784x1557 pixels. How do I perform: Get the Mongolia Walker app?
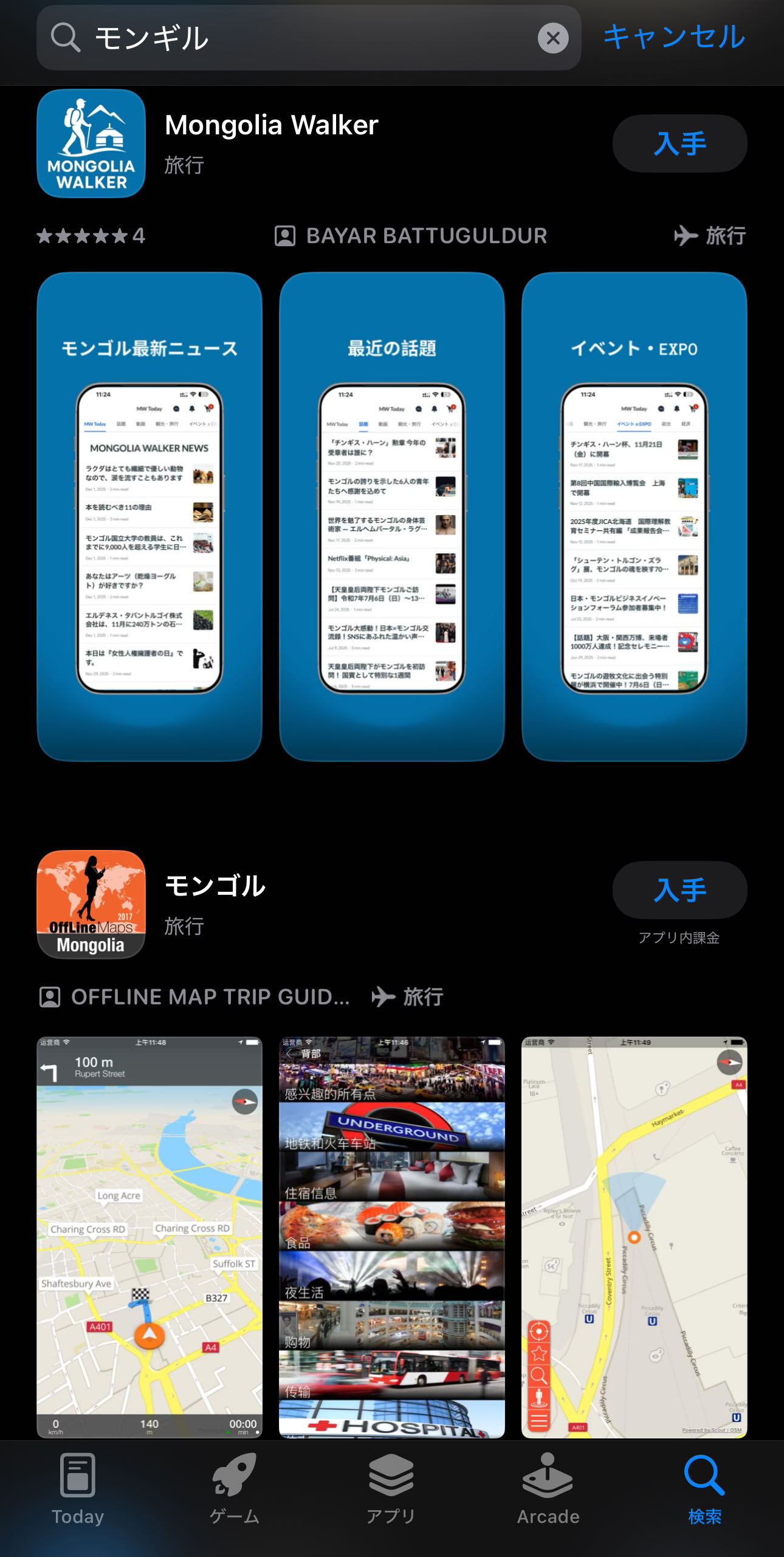(679, 143)
